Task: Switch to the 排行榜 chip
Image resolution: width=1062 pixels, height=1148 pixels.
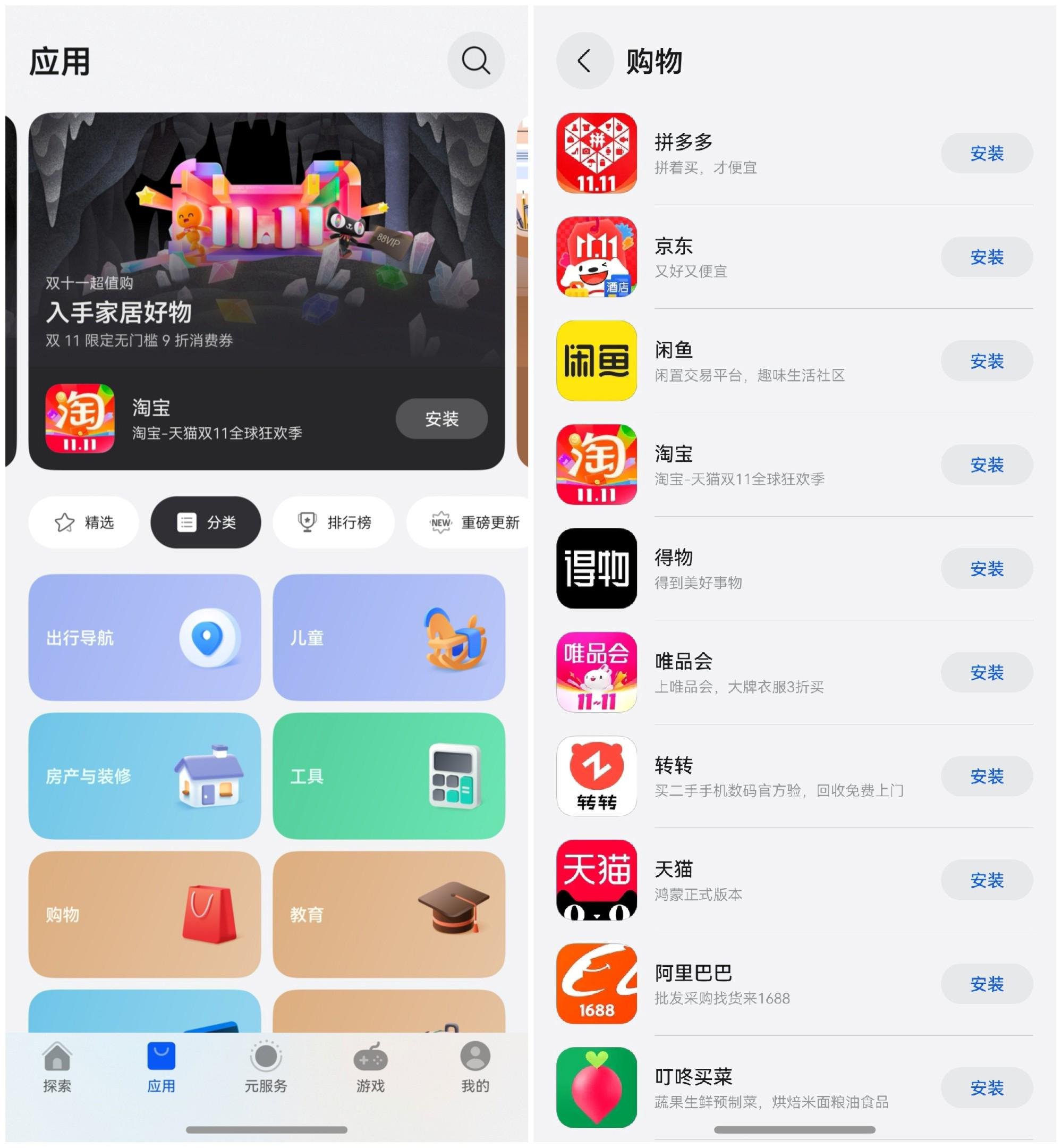Action: pyautogui.click(x=334, y=522)
